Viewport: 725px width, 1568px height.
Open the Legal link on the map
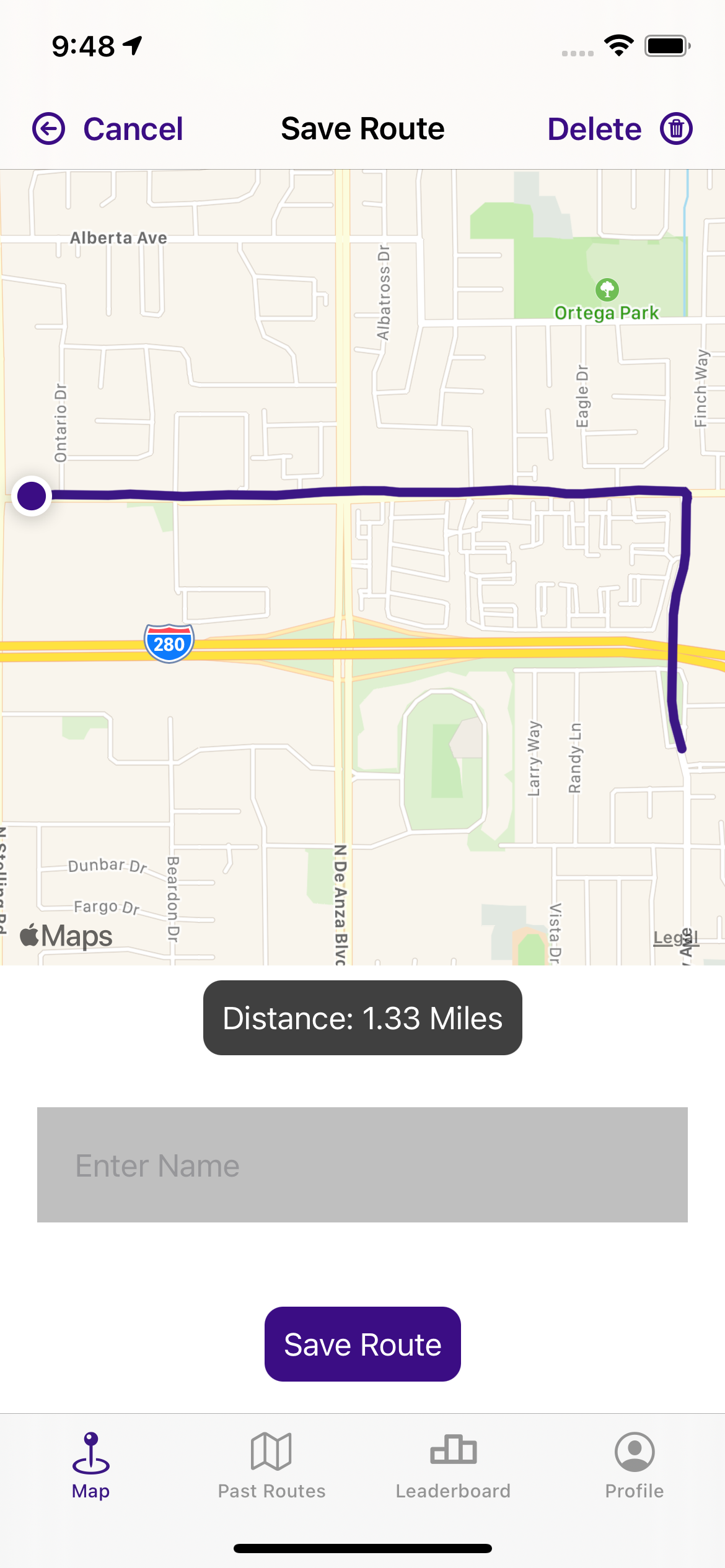pos(675,938)
